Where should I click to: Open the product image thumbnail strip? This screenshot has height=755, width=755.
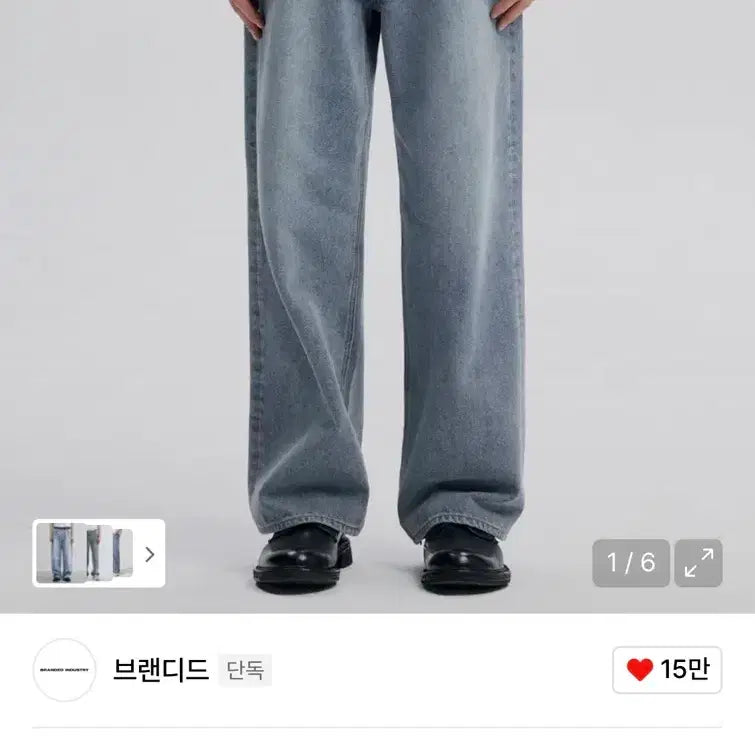click(x=98, y=553)
